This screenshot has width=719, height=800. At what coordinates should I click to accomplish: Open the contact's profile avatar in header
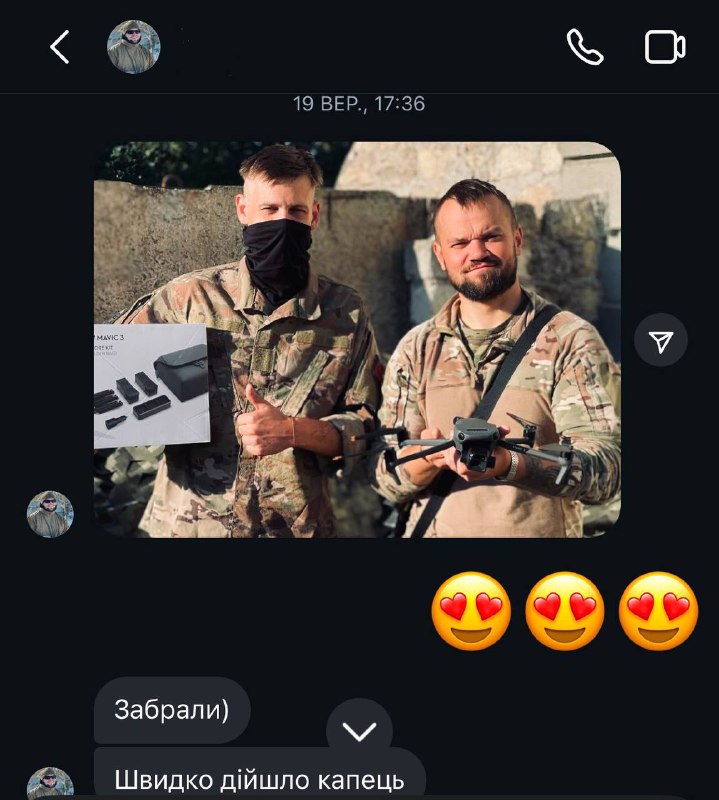pos(133,47)
